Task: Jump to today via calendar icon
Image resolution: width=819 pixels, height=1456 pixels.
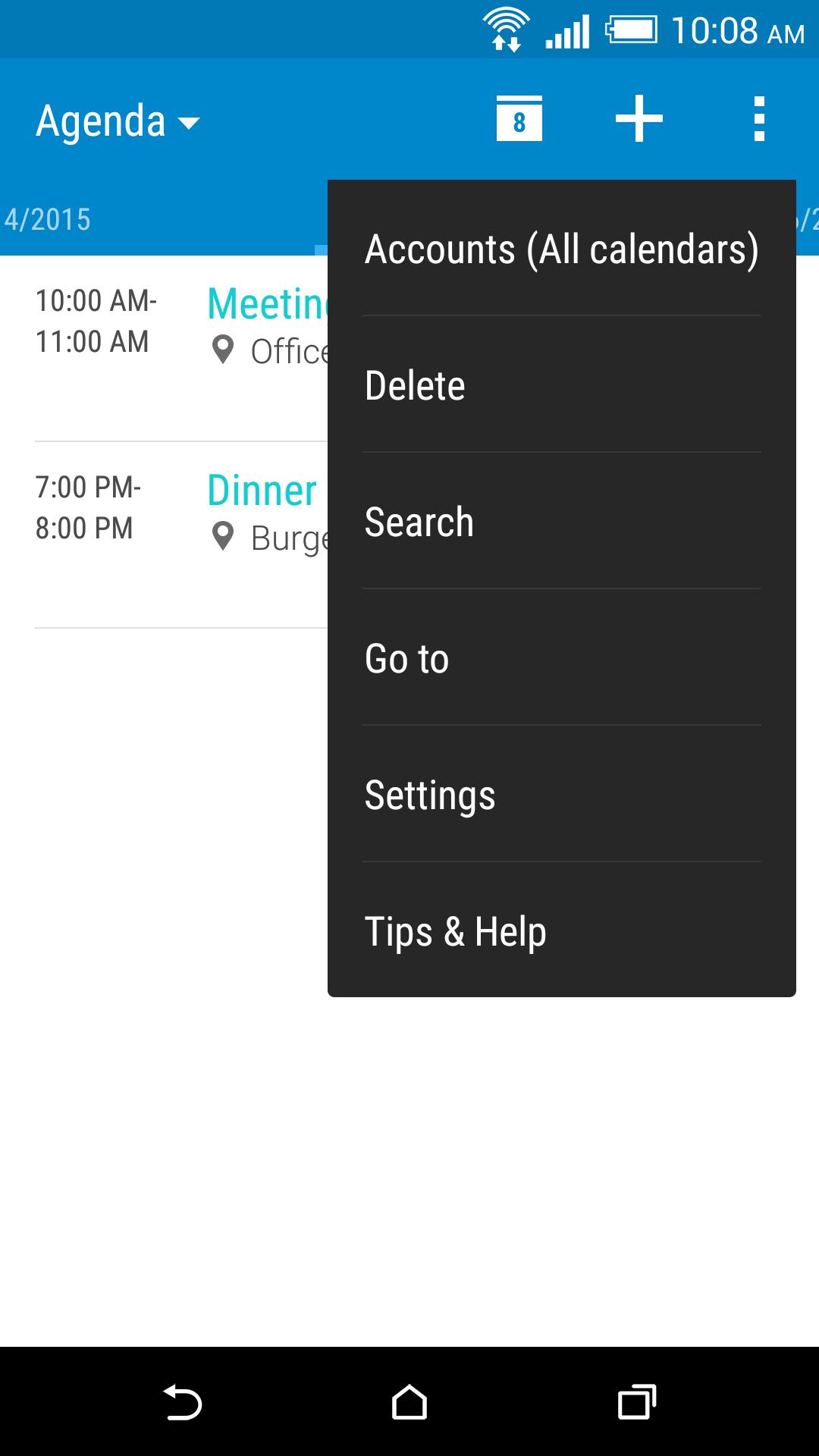Action: [x=519, y=119]
